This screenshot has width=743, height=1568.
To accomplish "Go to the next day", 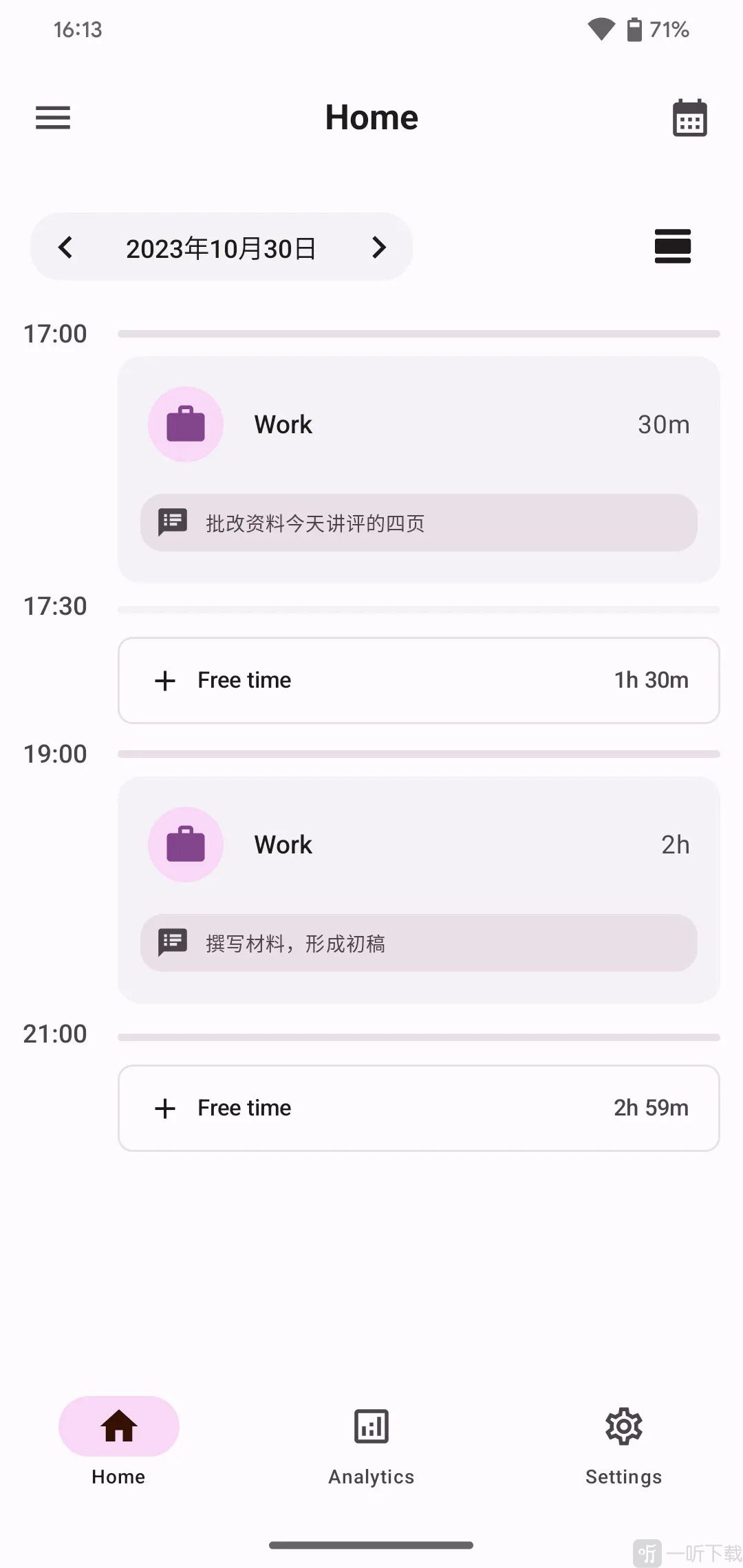I will (378, 248).
